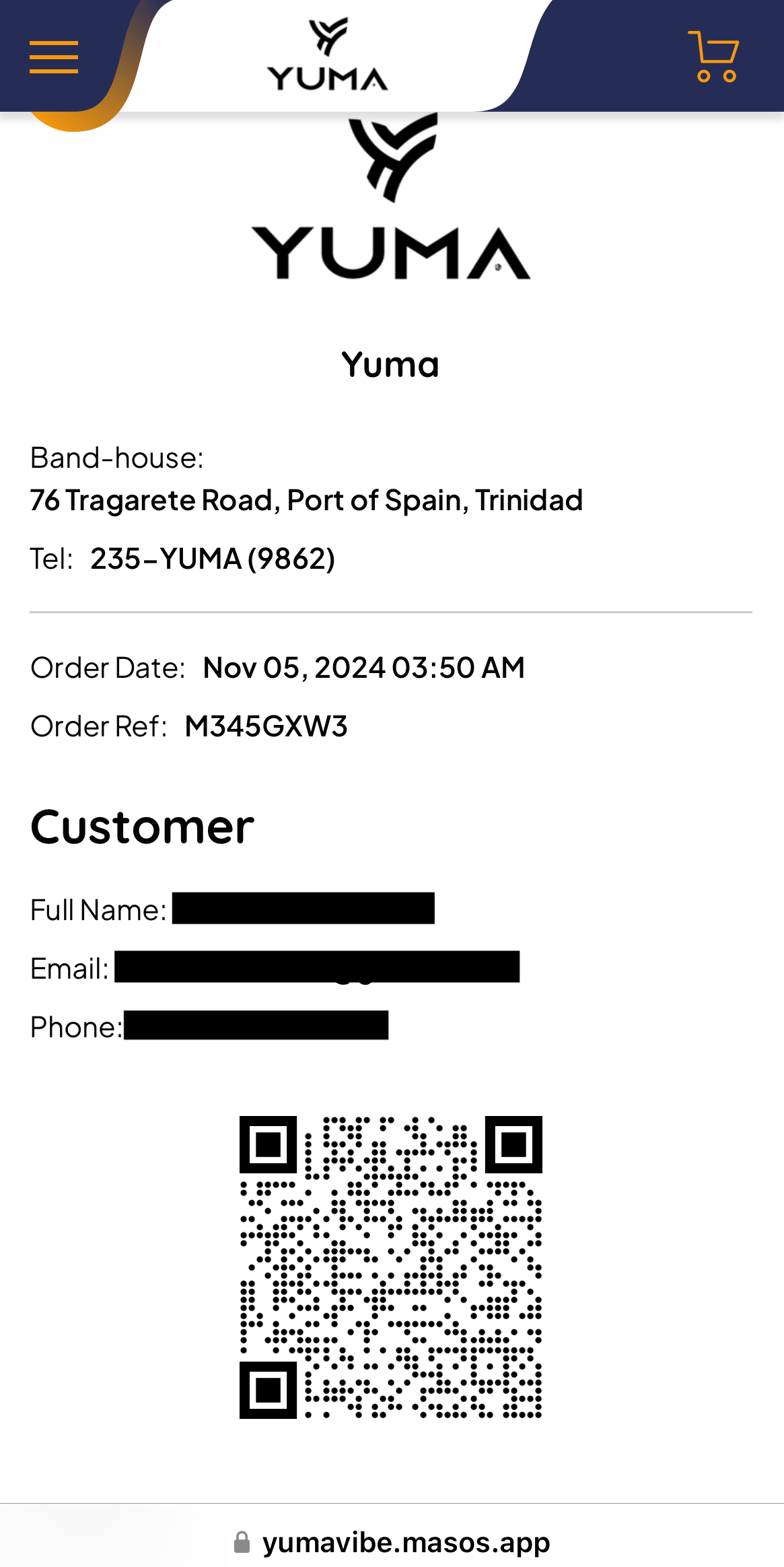The width and height of the screenshot is (784, 1567).
Task: Tap the Yuma store name title
Action: 391,363
